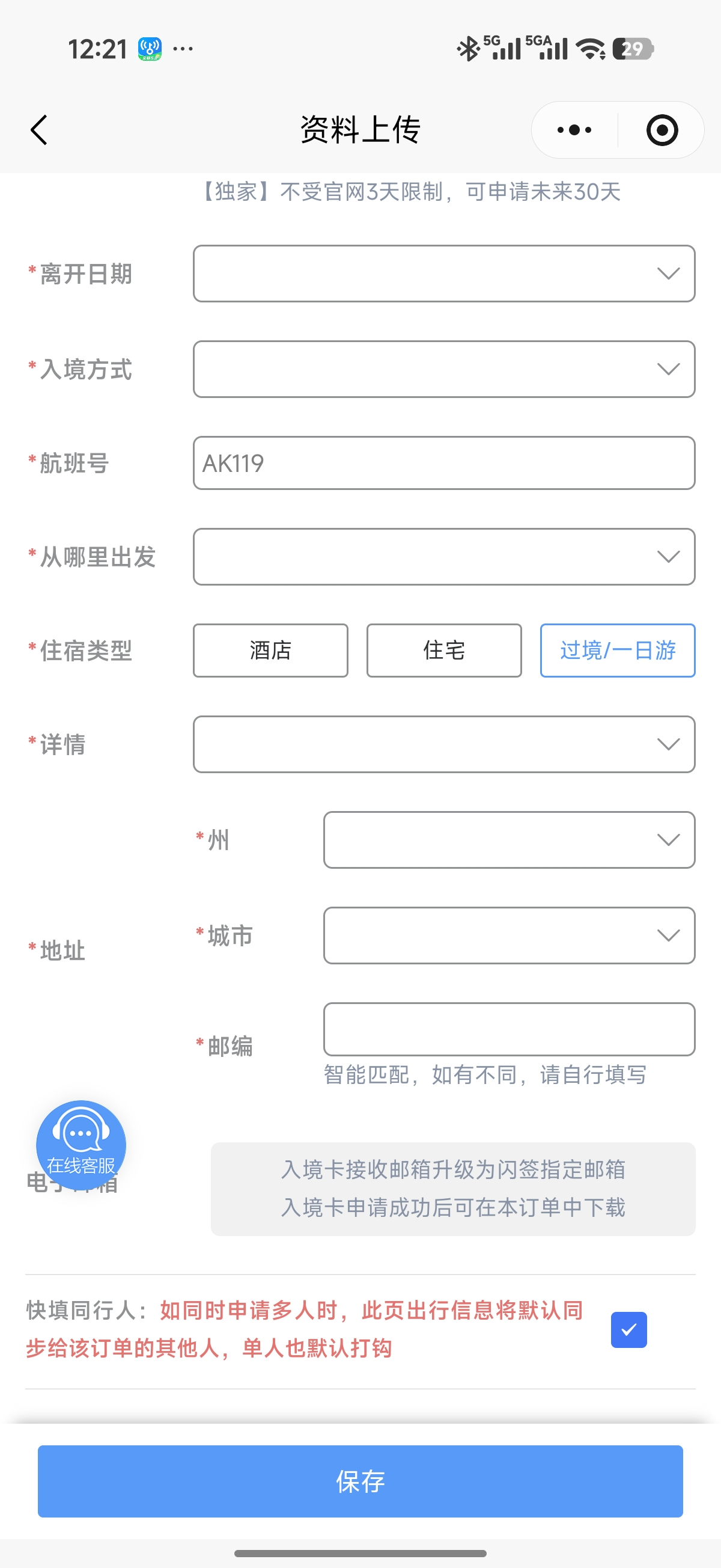Tap the 邮编 input box
This screenshot has width=721, height=1568.
509,1029
